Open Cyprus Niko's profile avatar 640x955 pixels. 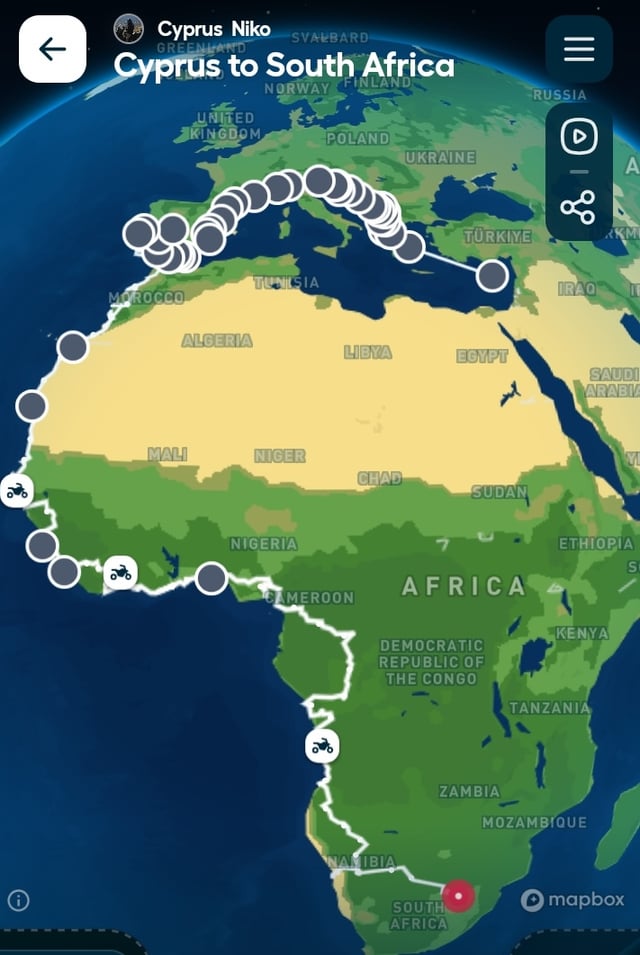click(129, 29)
